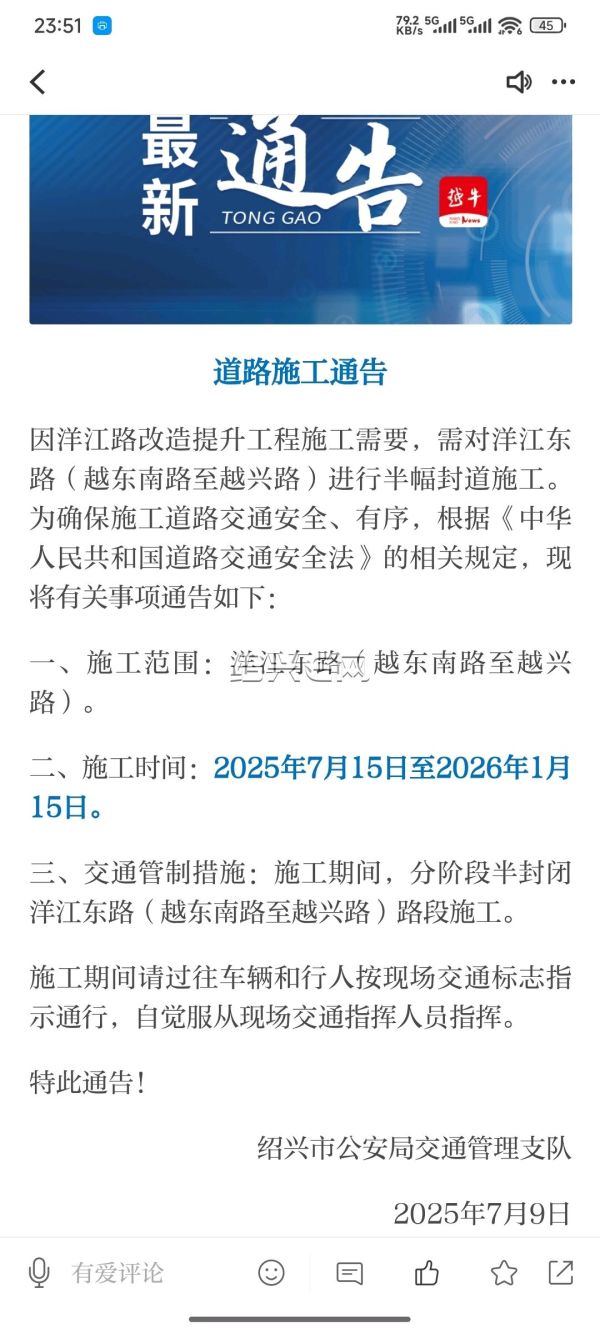Viewport: 600px width, 1333px height.
Task: Open the three-dot overflow menu
Action: [564, 82]
